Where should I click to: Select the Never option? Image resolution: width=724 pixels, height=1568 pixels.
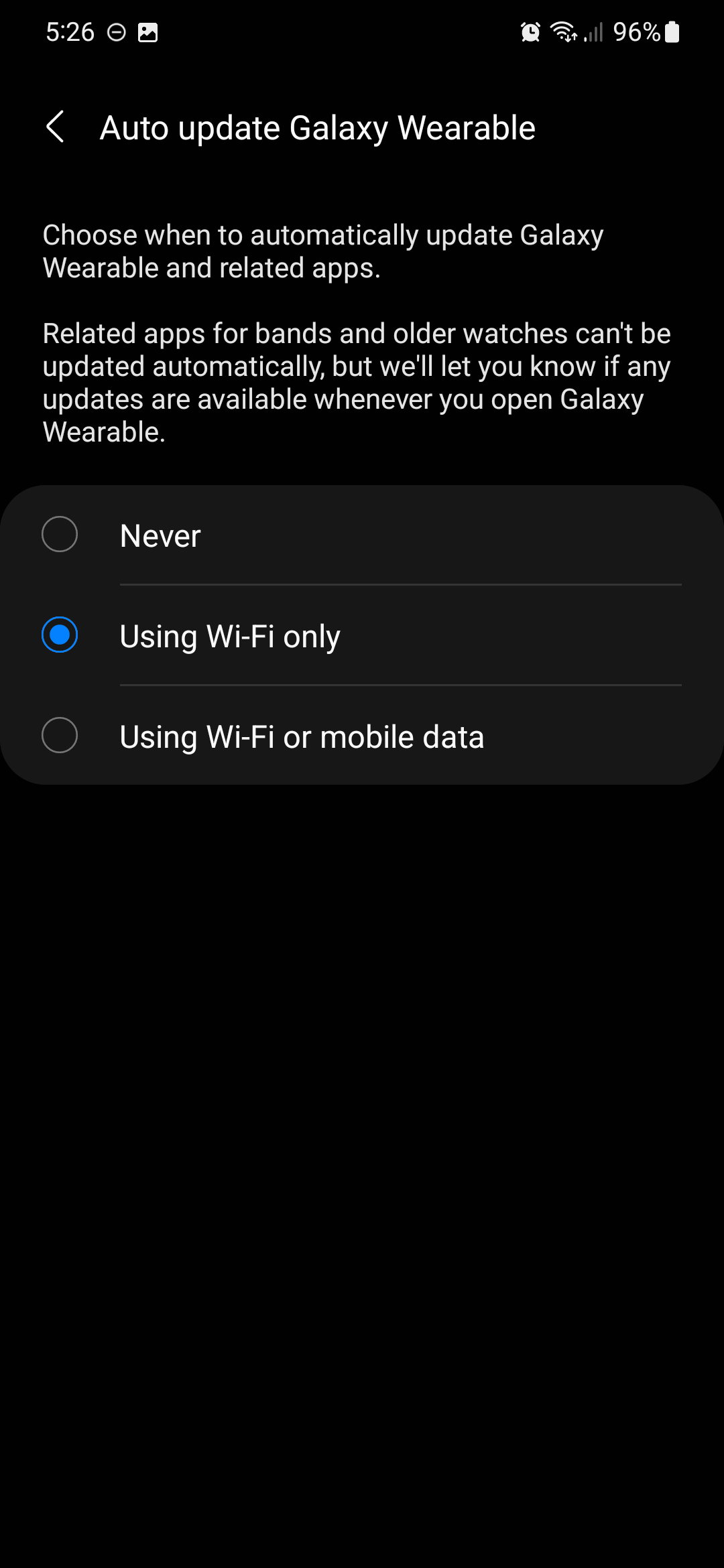[x=60, y=535]
